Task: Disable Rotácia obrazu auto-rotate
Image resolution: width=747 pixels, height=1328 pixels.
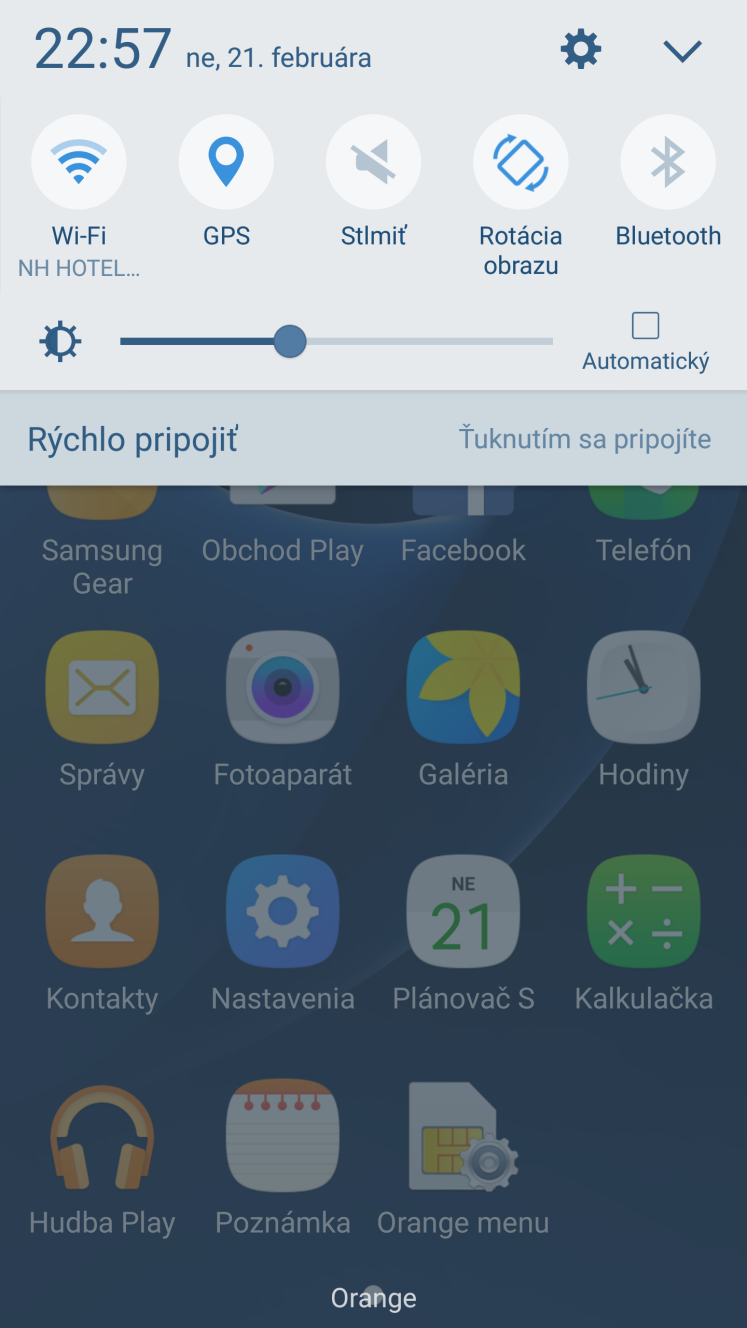Action: tap(521, 161)
